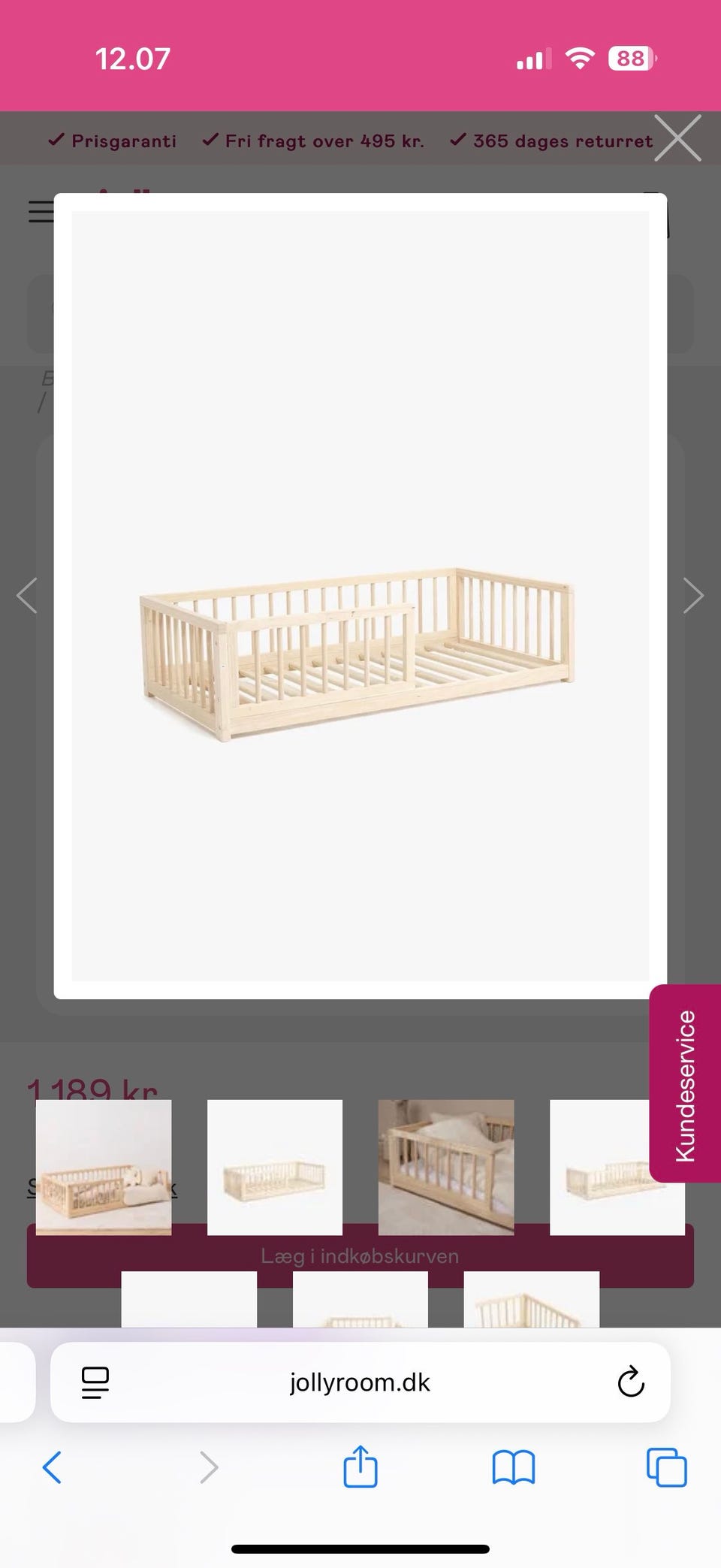
Task: Open Safari page settings menu
Action: (x=95, y=1382)
